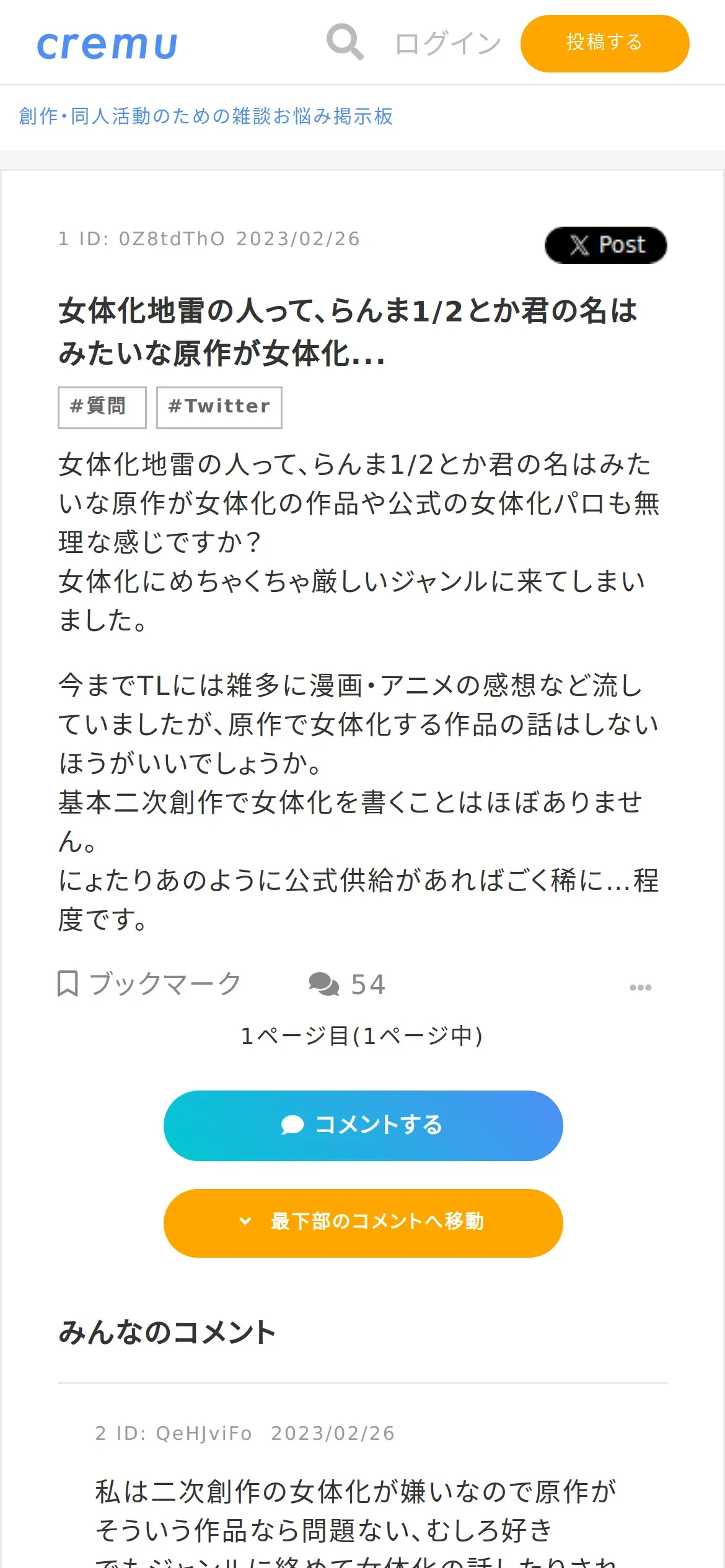Tap the ログイン login link
The height and width of the screenshot is (1568, 725).
(x=447, y=43)
